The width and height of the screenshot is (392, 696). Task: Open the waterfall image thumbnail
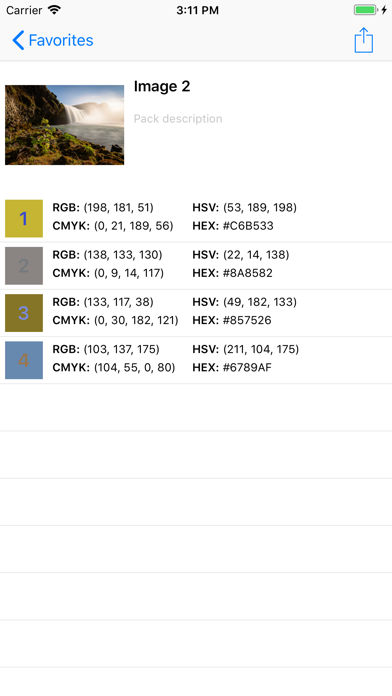point(64,125)
